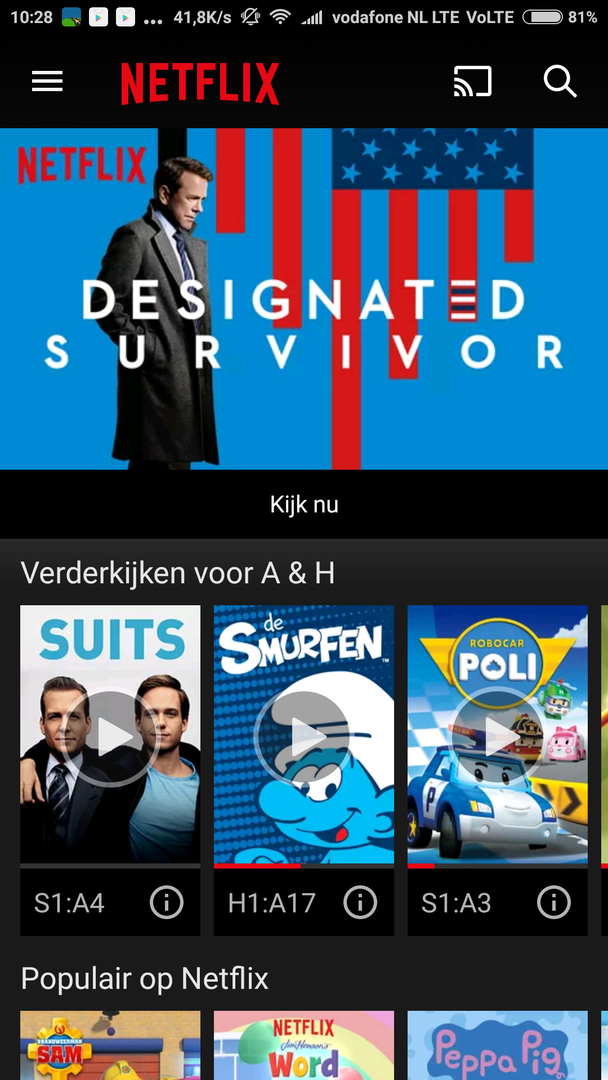Continue watching De Smurfen

(x=303, y=737)
